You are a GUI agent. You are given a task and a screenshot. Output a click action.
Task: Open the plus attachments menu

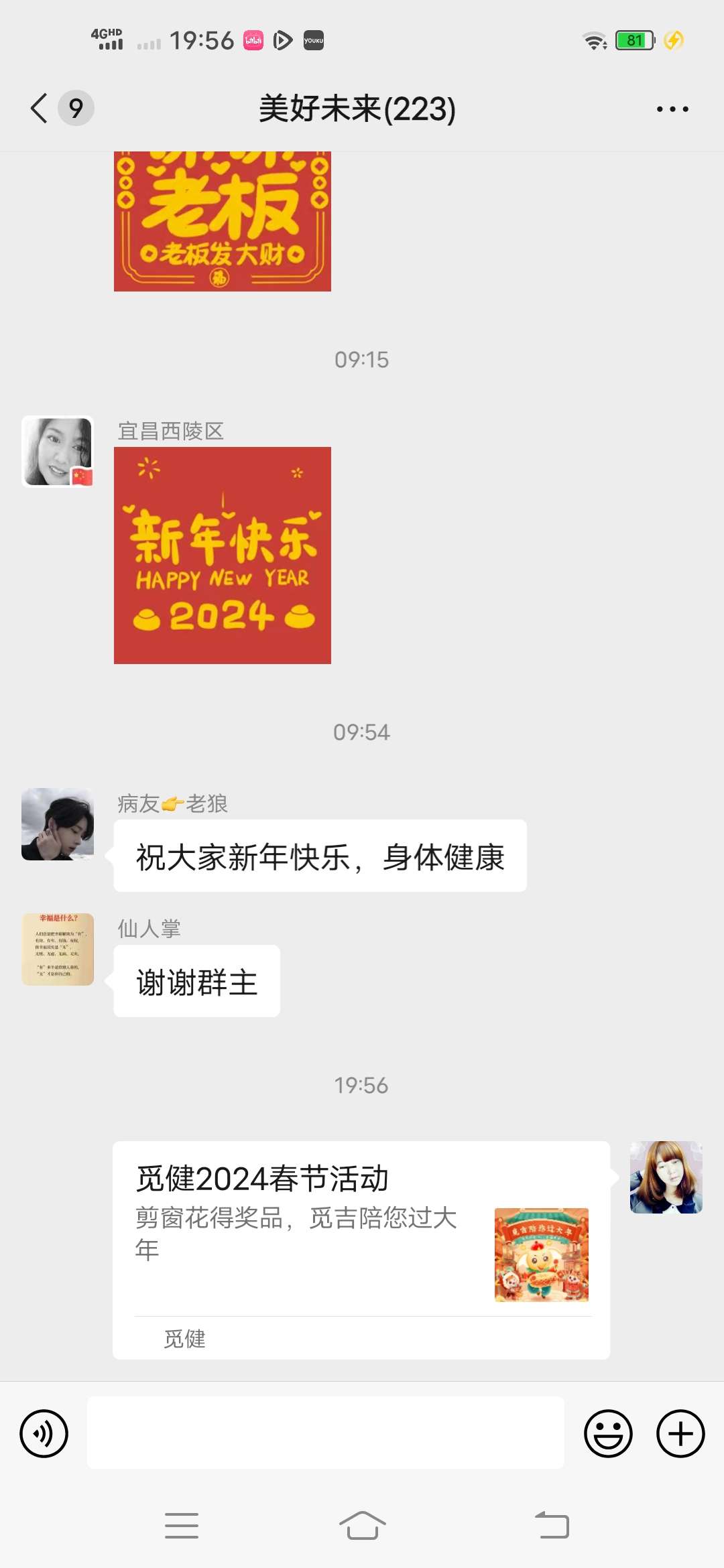tap(680, 1433)
